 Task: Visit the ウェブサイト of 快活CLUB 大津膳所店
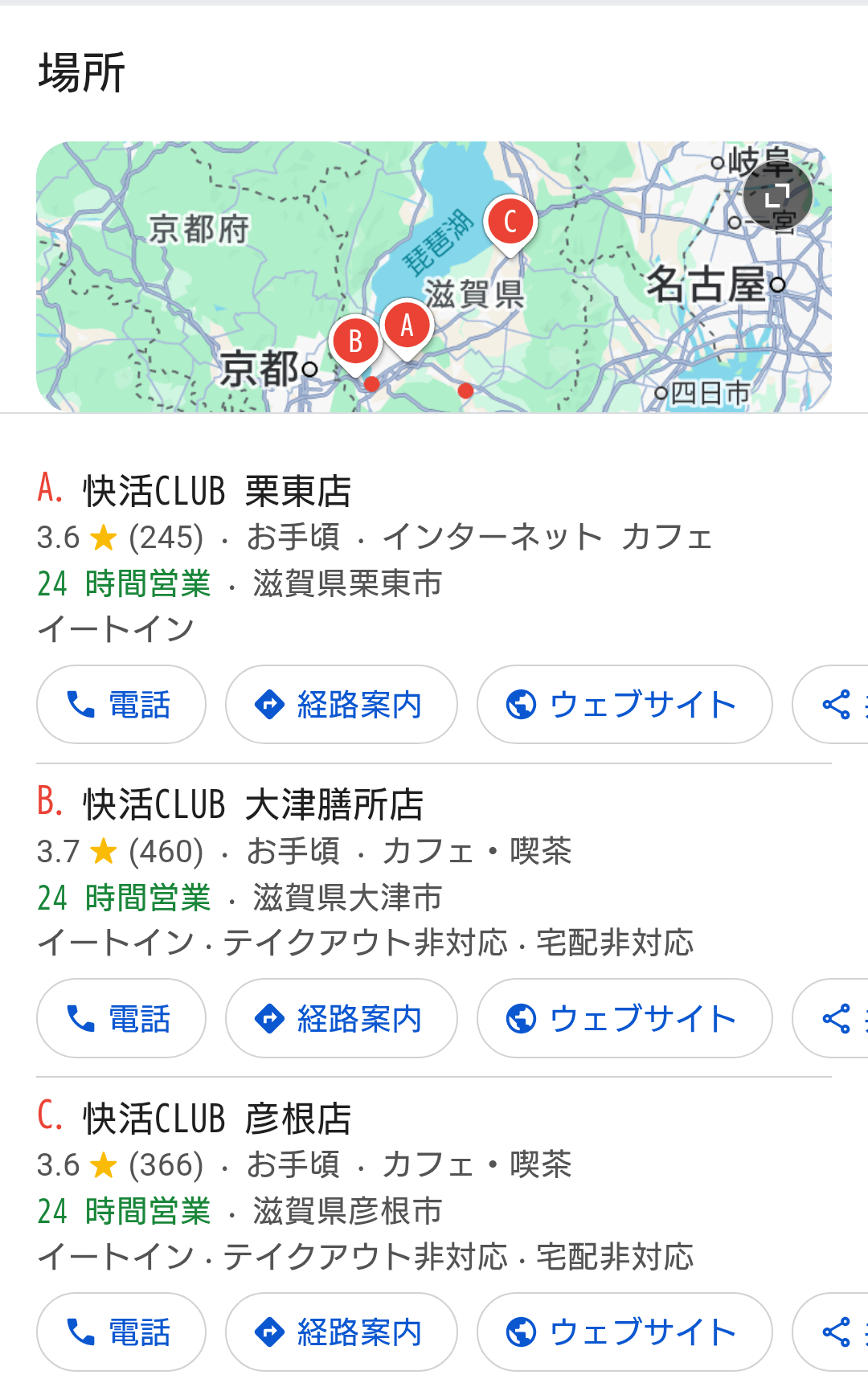point(624,1018)
